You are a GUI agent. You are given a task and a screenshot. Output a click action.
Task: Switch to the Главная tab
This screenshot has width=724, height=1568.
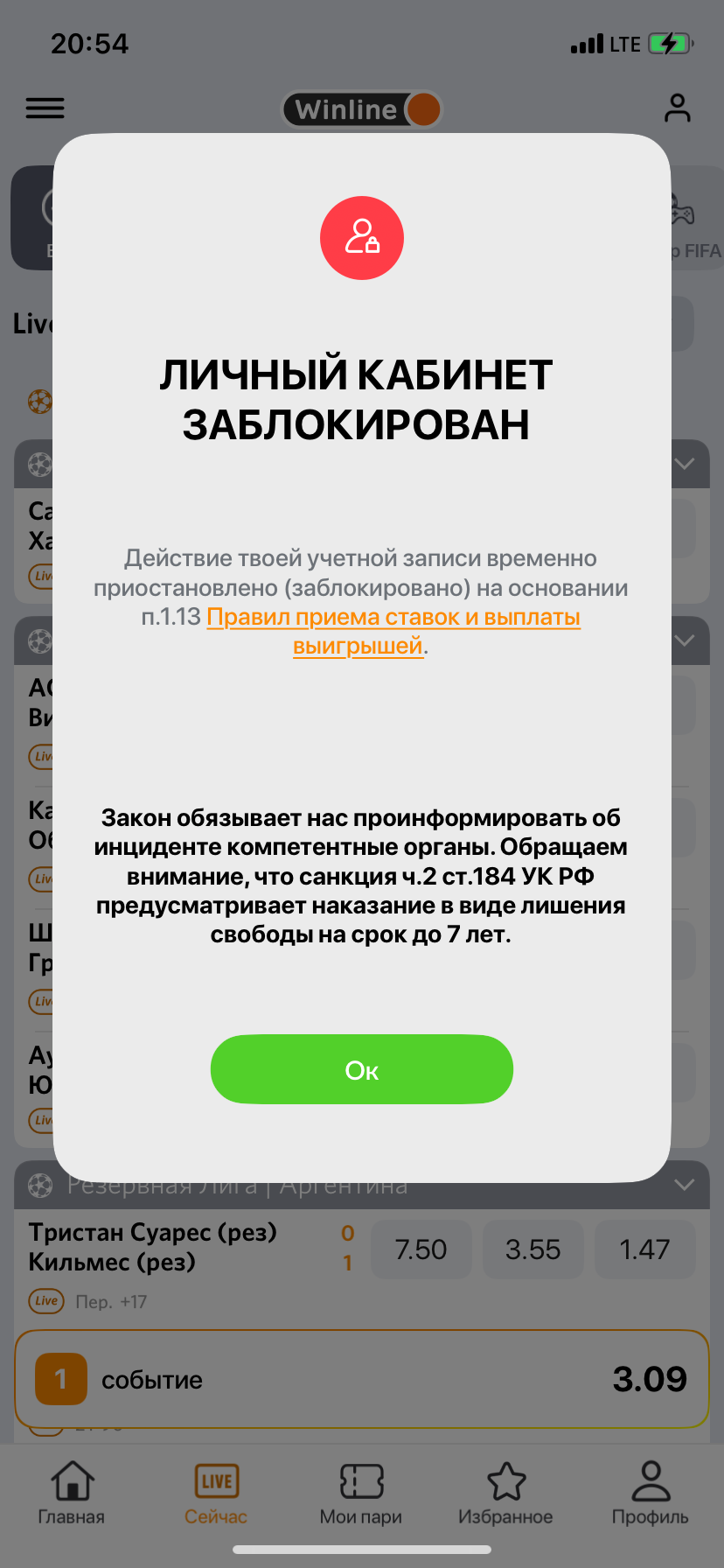(x=72, y=1493)
